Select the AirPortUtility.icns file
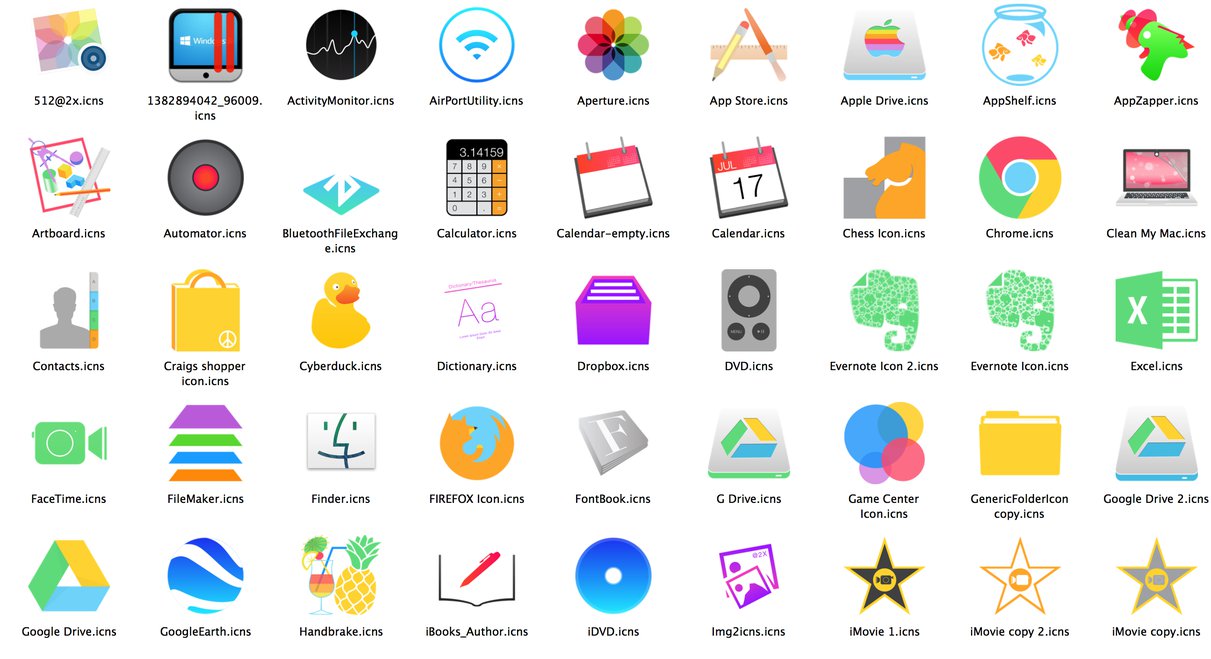Screen dimensions: 1211x659 pyautogui.click(x=476, y=46)
